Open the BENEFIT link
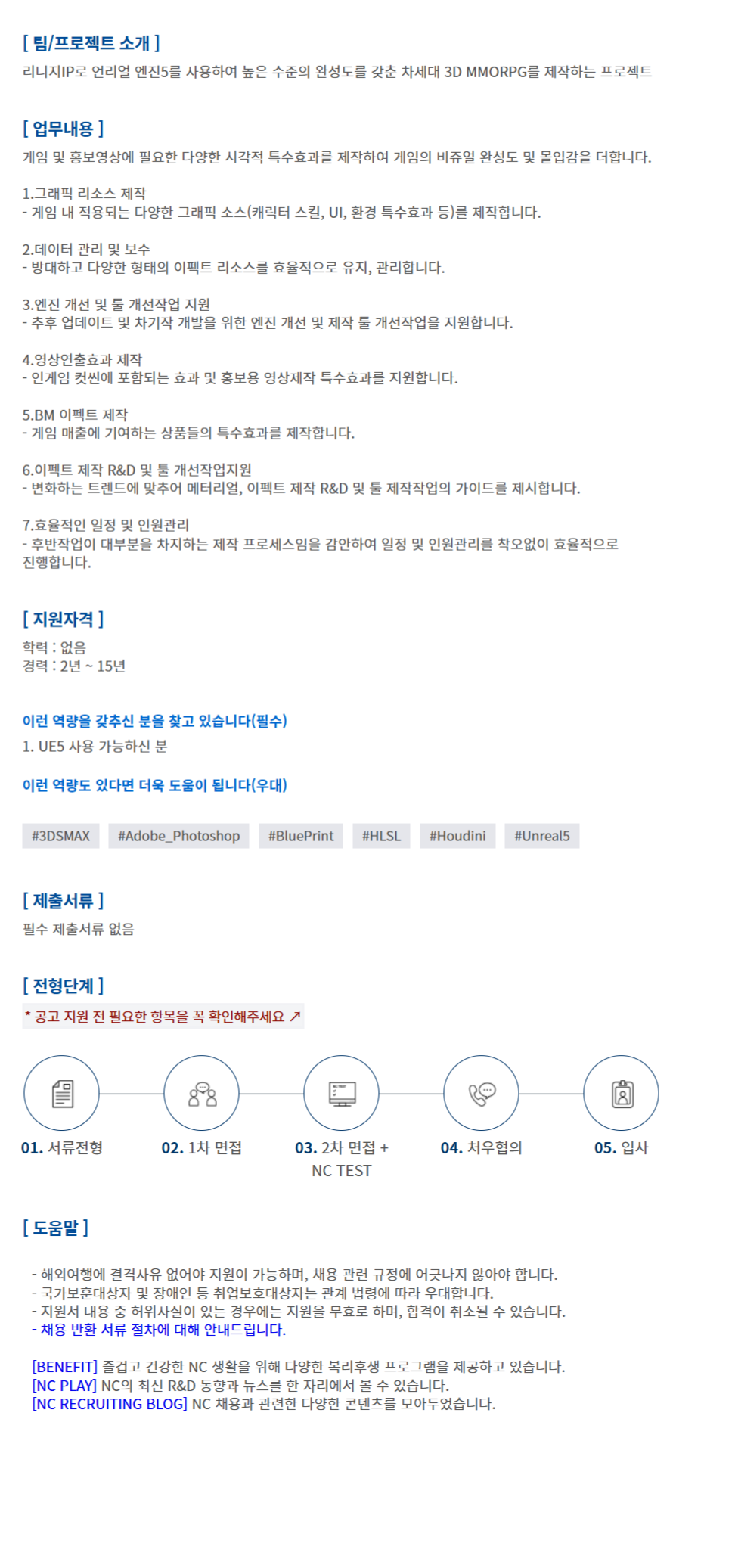 [x=64, y=1366]
